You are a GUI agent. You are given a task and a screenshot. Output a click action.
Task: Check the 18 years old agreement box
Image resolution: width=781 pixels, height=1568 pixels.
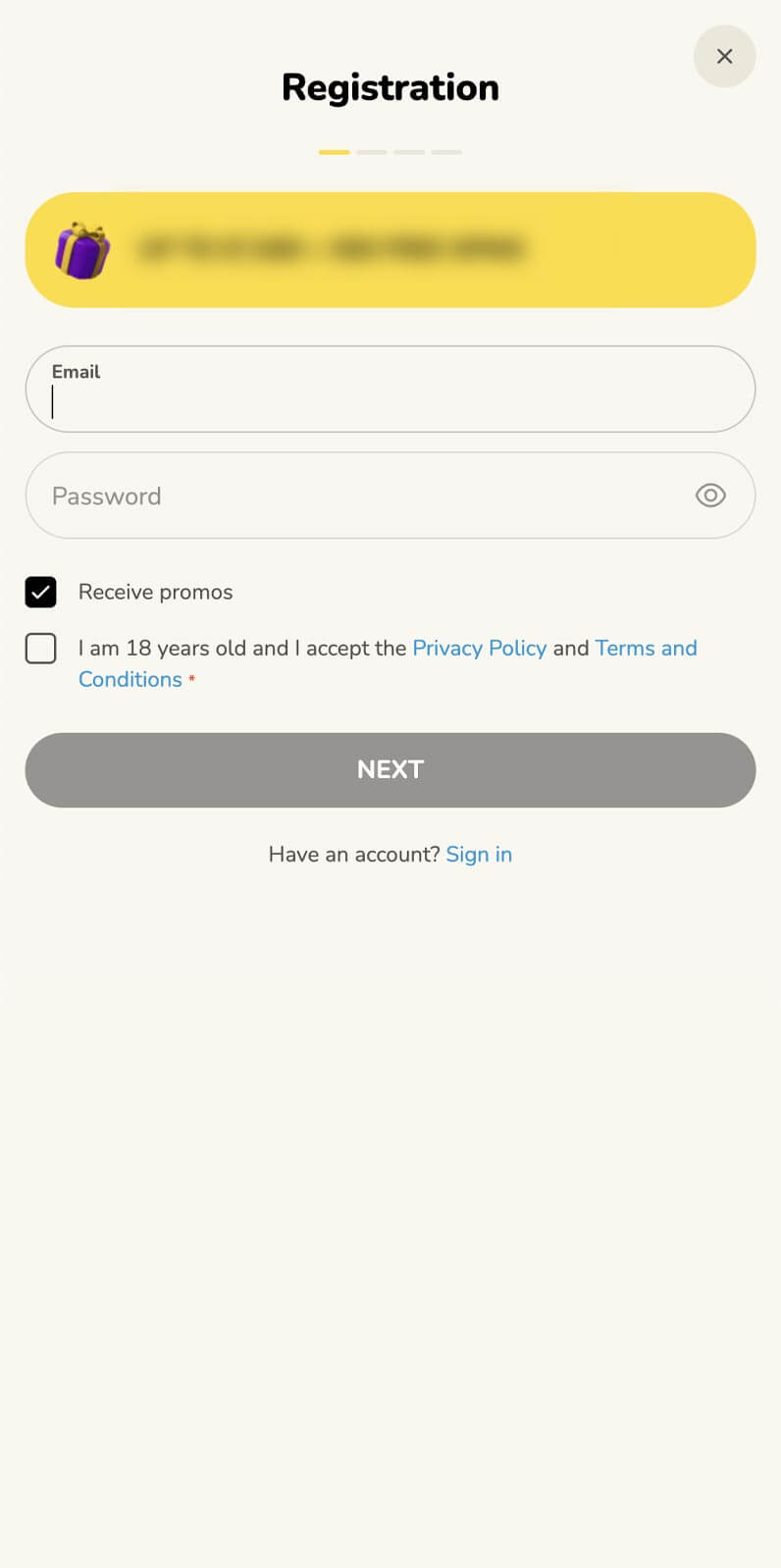(x=41, y=648)
